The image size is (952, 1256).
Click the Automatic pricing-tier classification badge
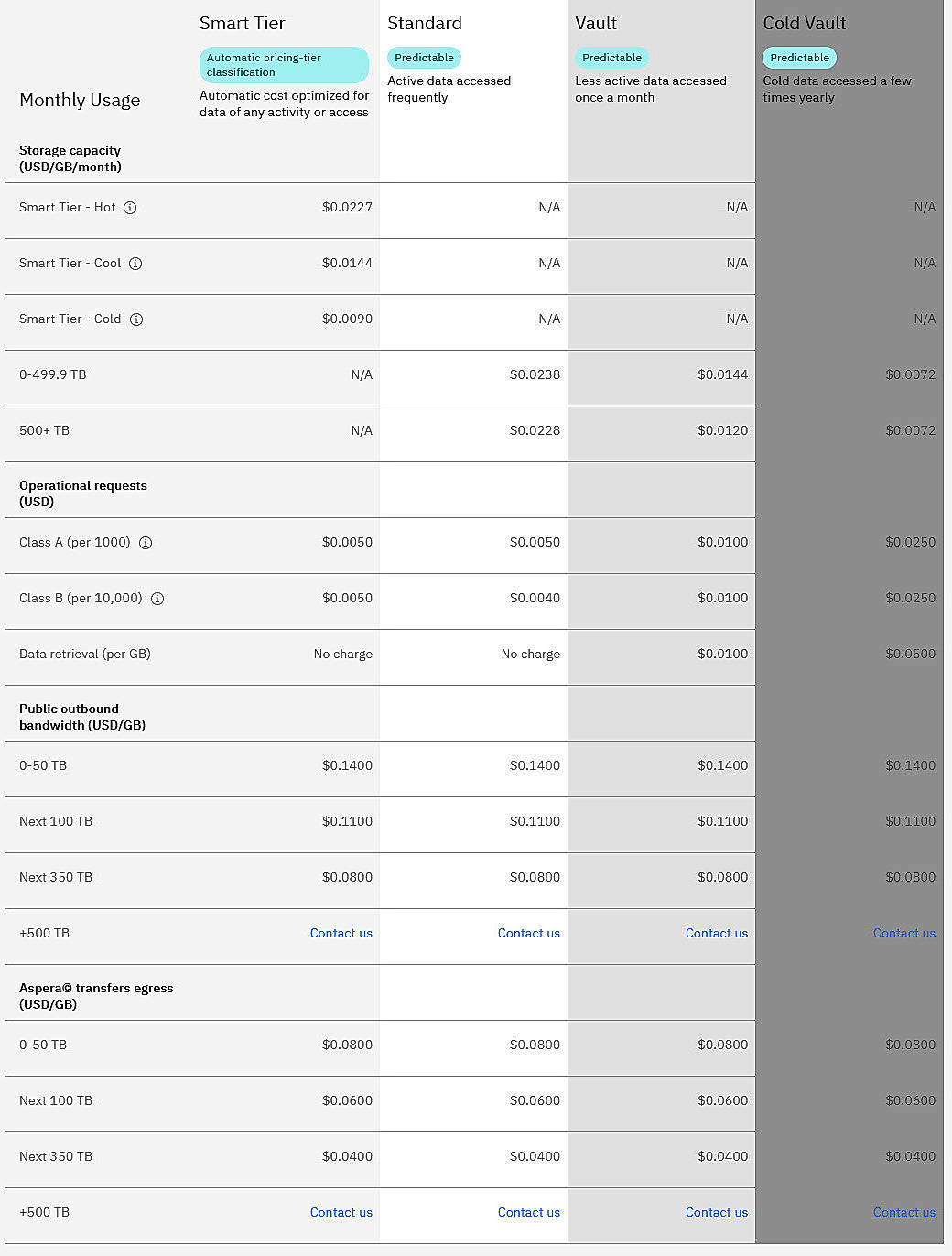(284, 65)
